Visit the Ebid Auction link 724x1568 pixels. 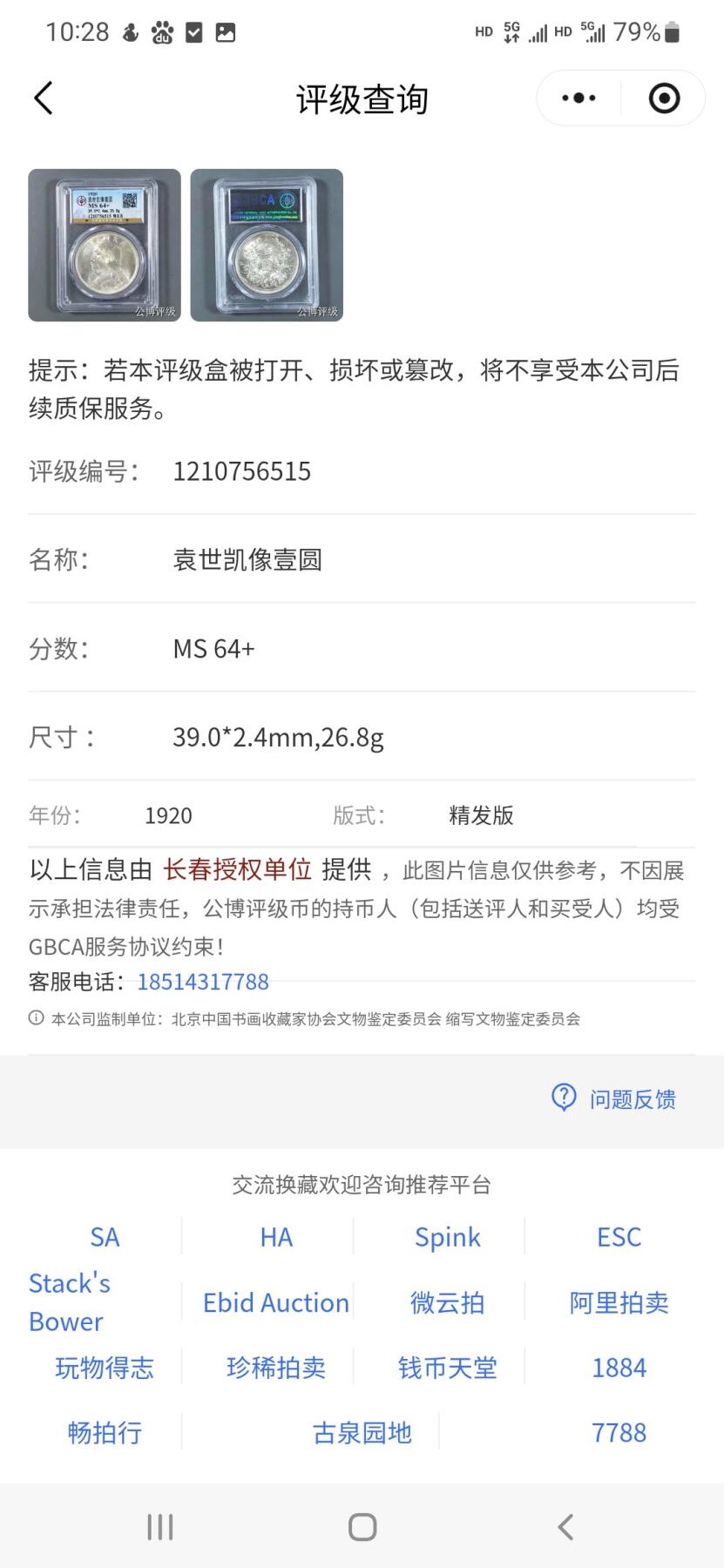click(x=276, y=1302)
